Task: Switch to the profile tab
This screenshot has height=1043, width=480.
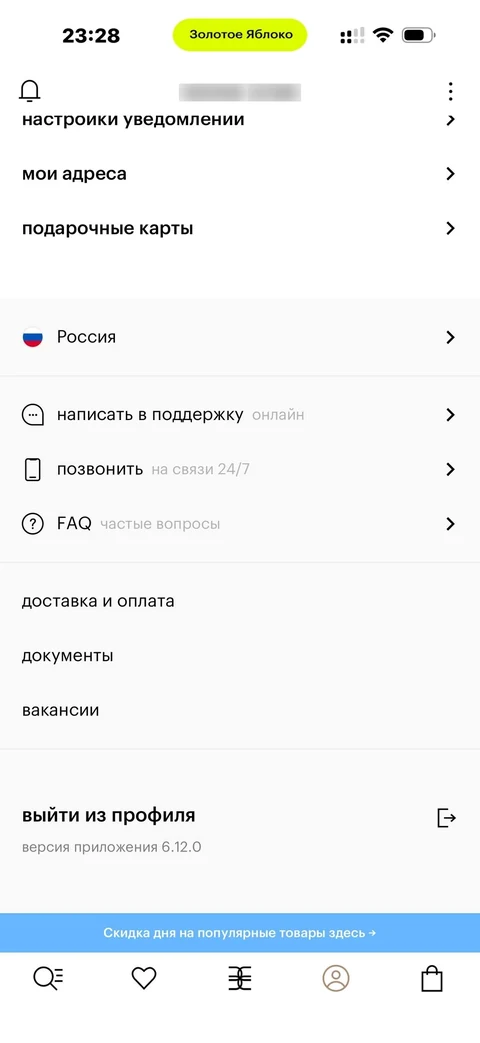Action: [x=336, y=978]
